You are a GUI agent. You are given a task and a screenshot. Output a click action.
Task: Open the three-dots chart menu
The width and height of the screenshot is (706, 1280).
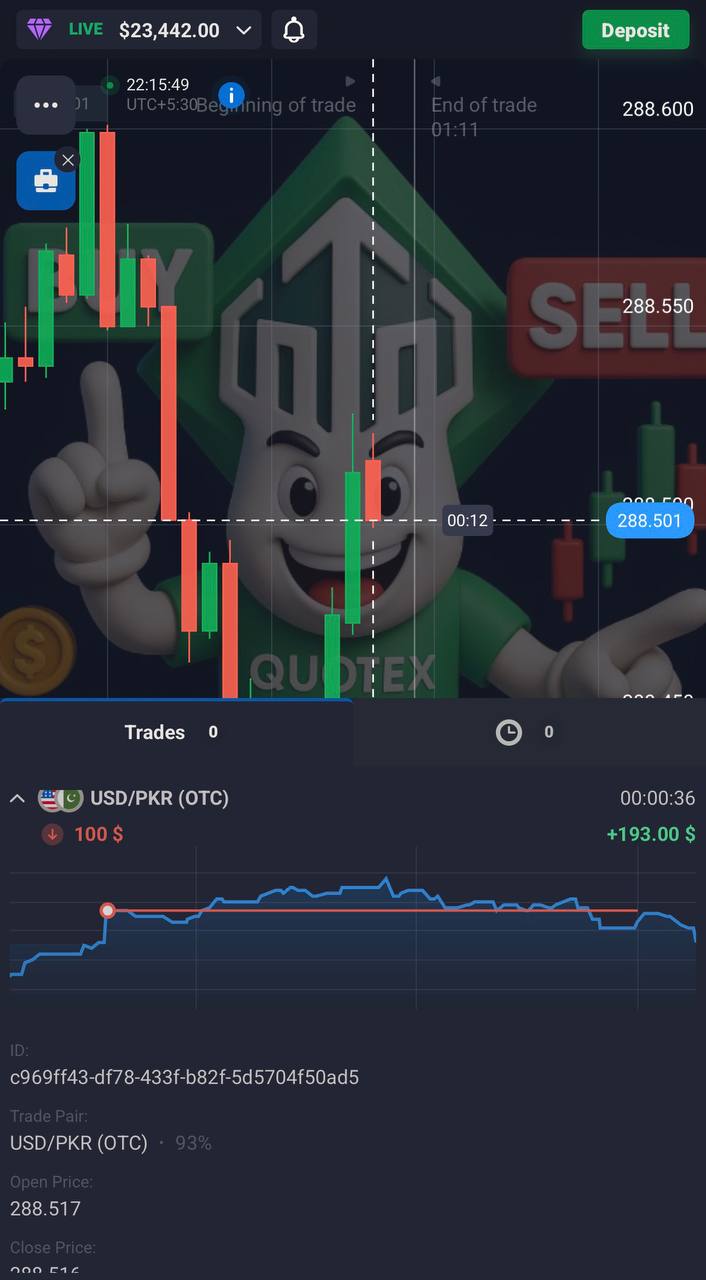tap(46, 105)
